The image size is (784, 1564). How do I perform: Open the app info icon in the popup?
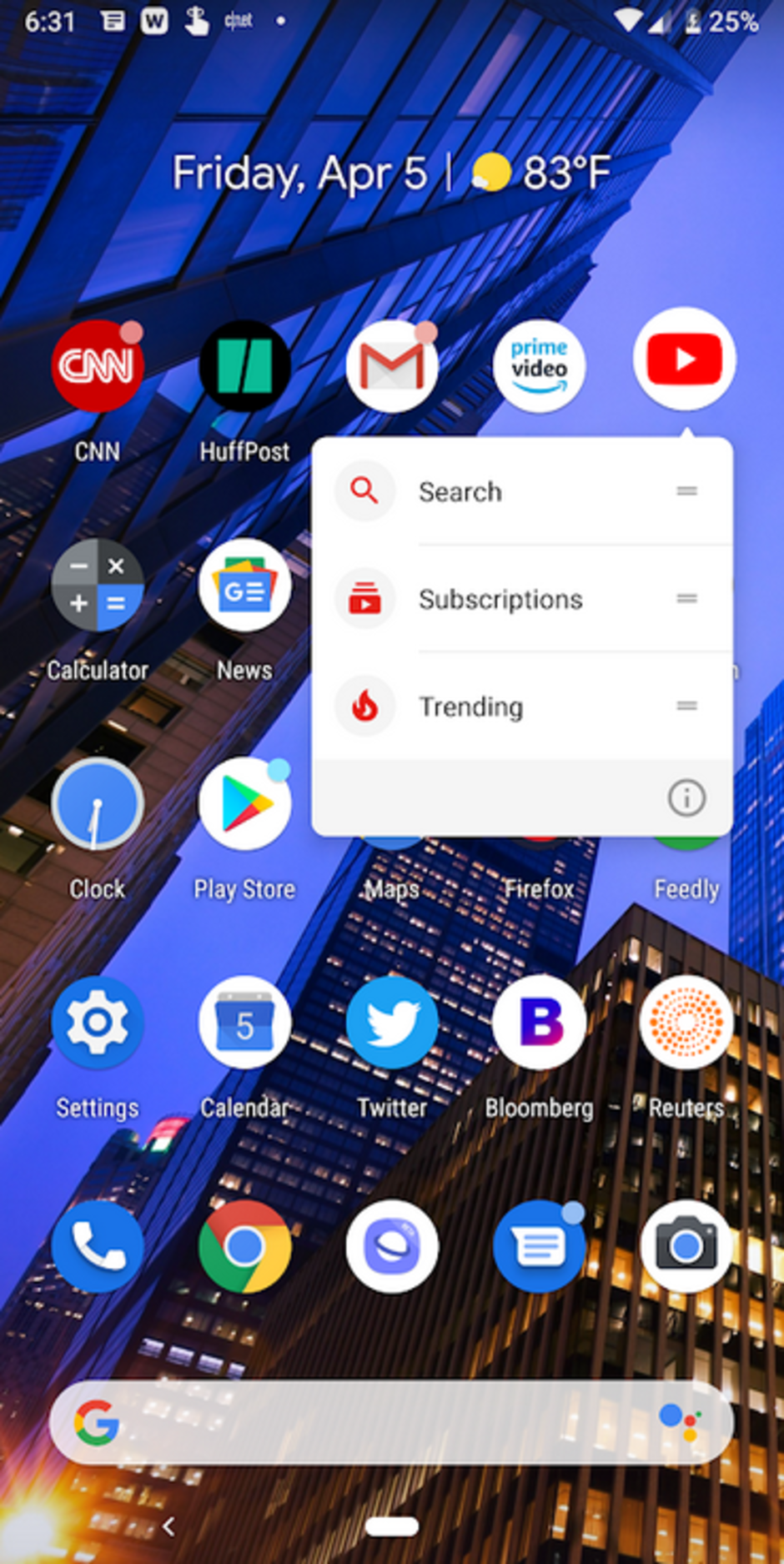686,798
